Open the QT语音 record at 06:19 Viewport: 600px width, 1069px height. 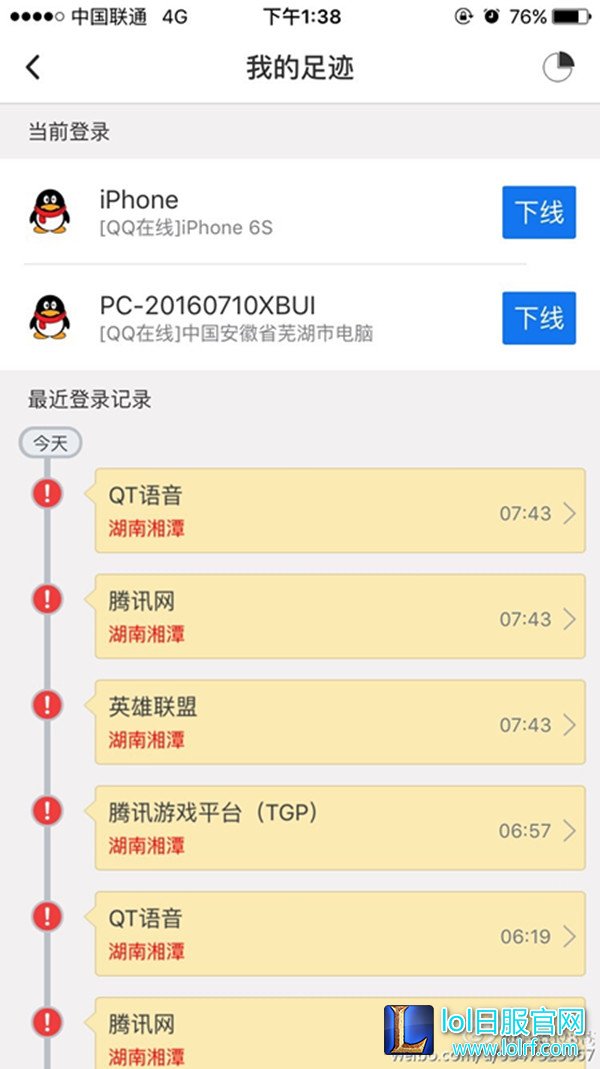[x=339, y=934]
